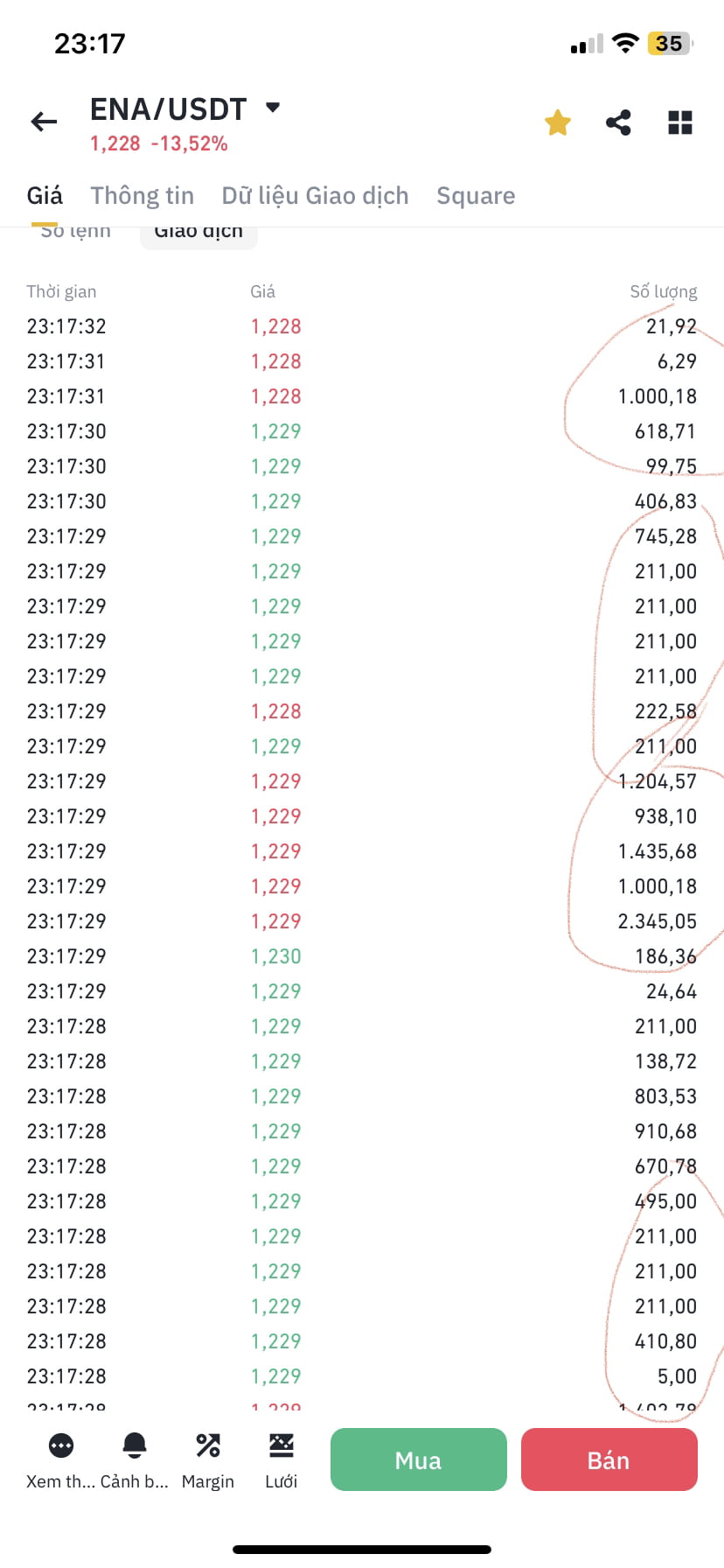Open the ENA/USDT pair selector dropdown
This screenshot has width=724, height=1568.
click(168, 108)
